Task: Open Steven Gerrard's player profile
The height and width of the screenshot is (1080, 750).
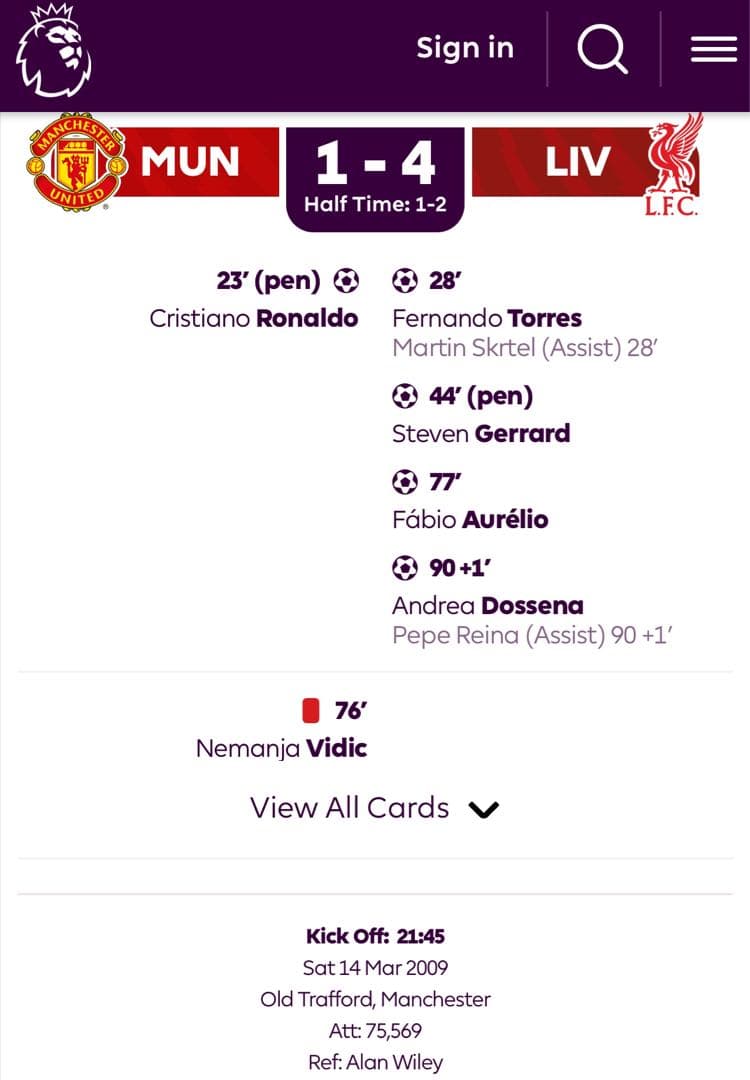Action: point(481,434)
